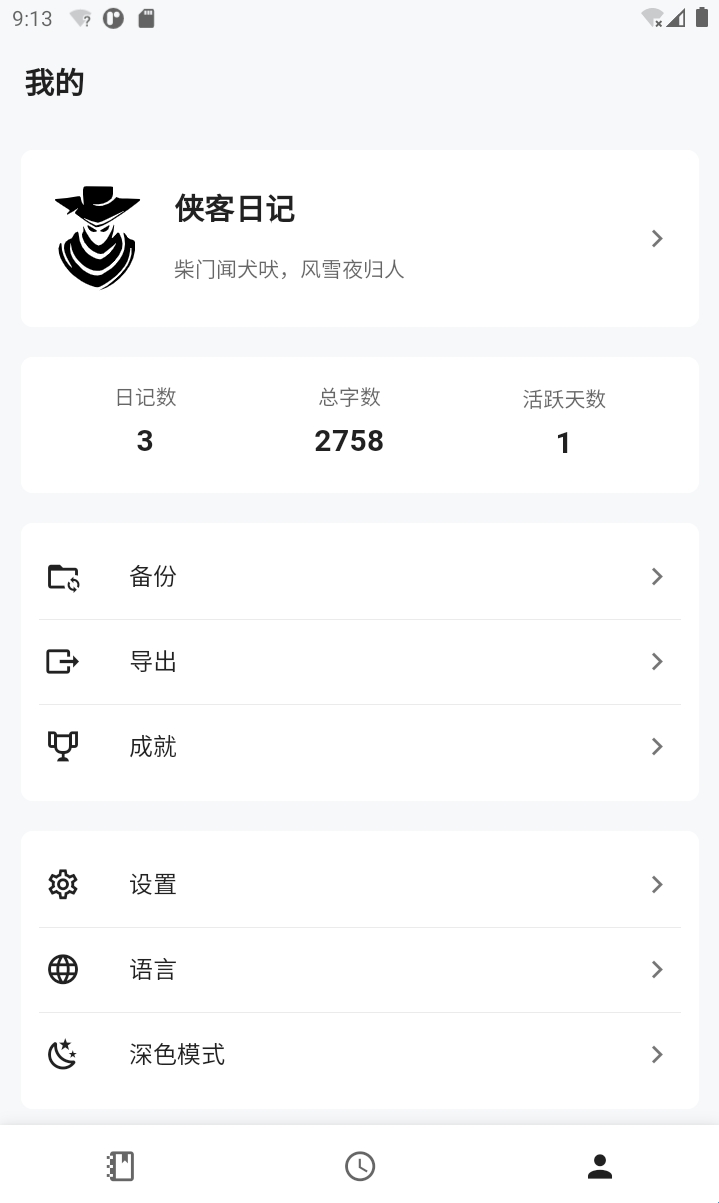719x1203 pixels.
Task: Open 设置 settings
Action: pos(359,885)
